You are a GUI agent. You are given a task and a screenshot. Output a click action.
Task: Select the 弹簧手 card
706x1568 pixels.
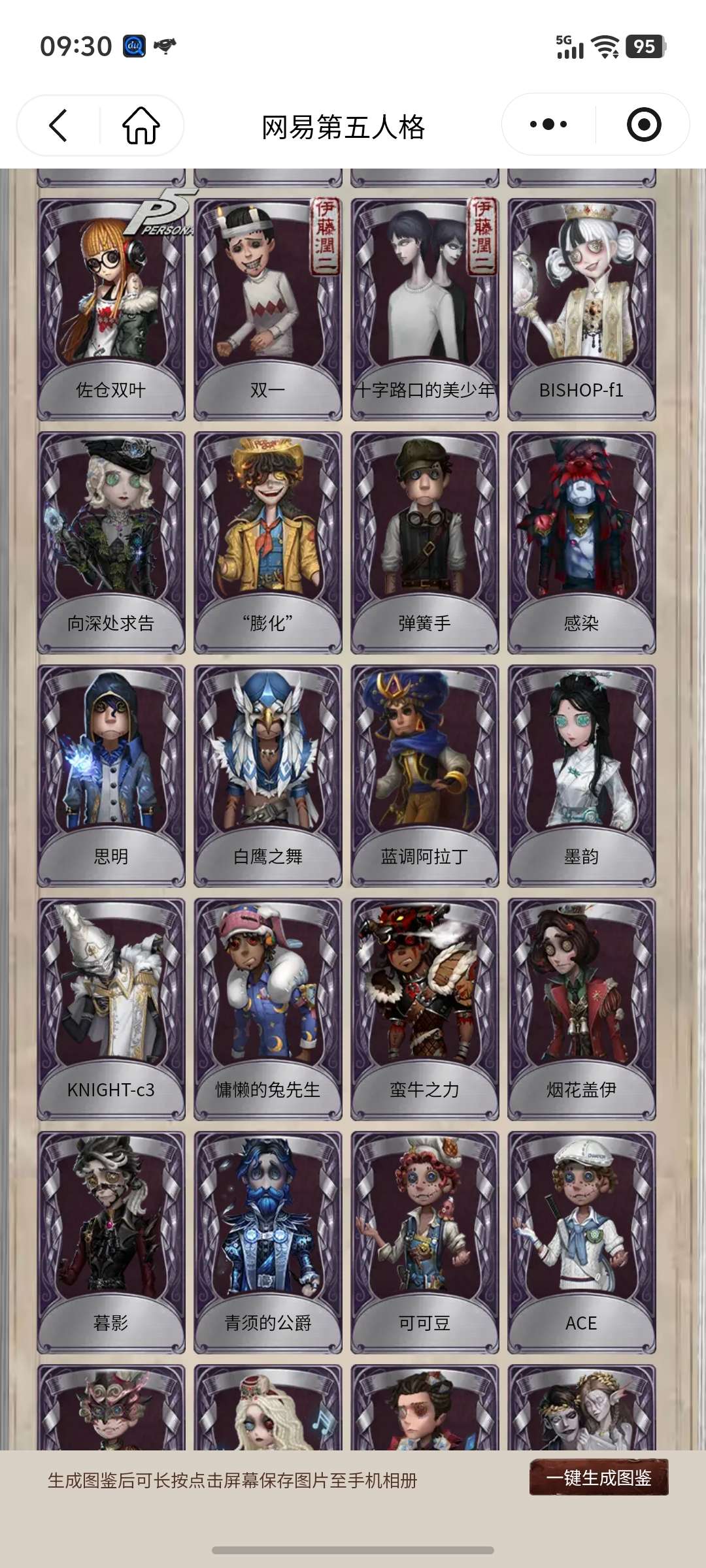[x=425, y=542]
